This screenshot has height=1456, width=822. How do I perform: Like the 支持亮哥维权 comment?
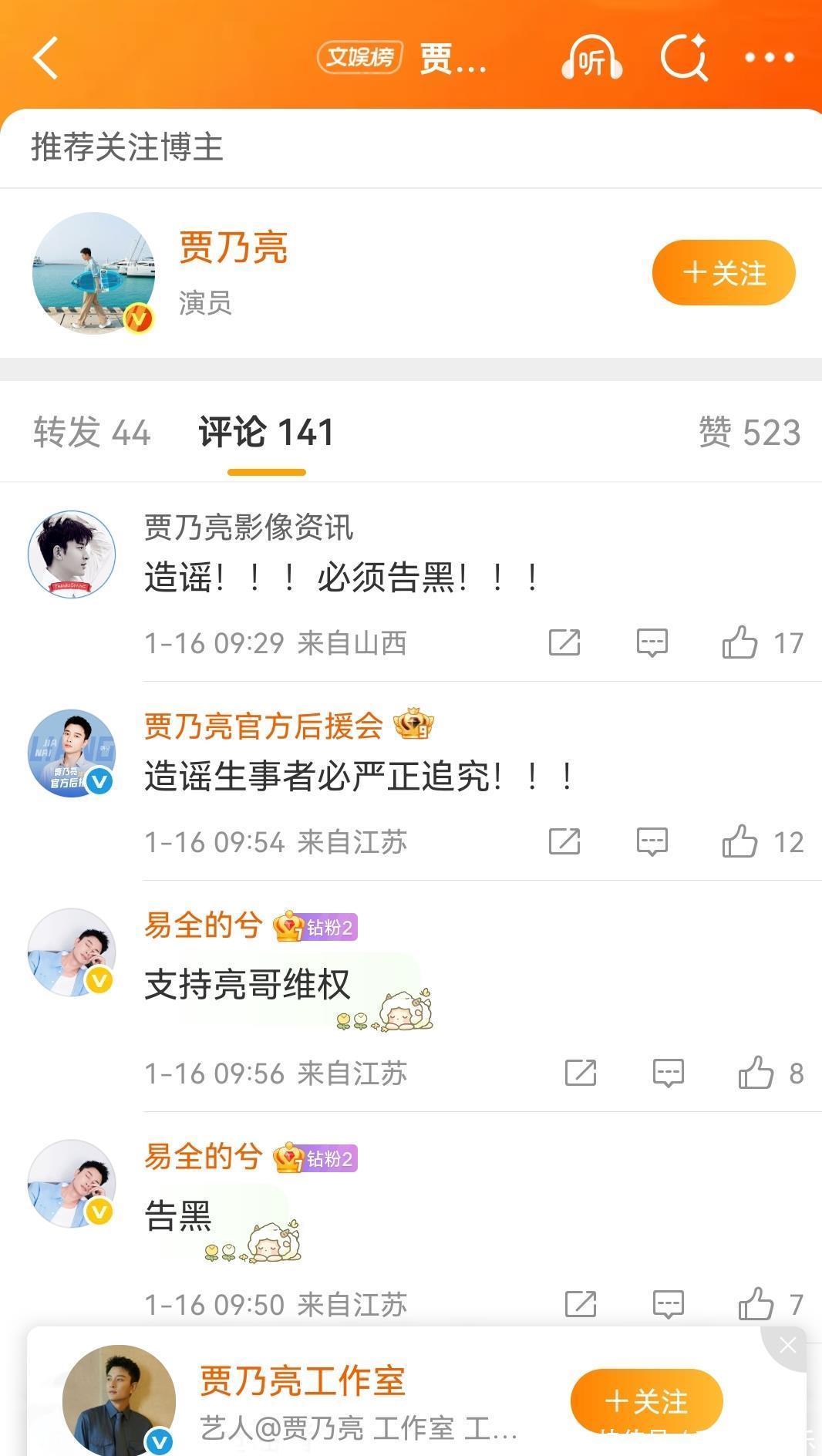click(x=756, y=1073)
